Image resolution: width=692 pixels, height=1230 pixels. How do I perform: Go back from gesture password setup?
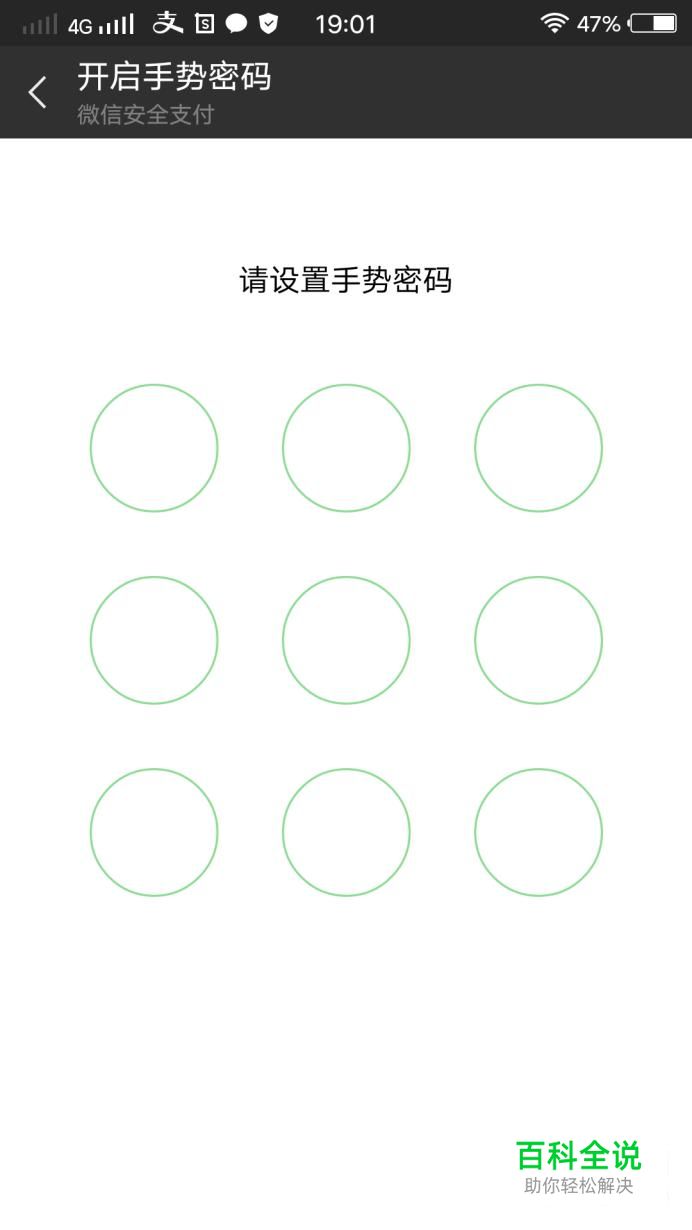[38, 93]
